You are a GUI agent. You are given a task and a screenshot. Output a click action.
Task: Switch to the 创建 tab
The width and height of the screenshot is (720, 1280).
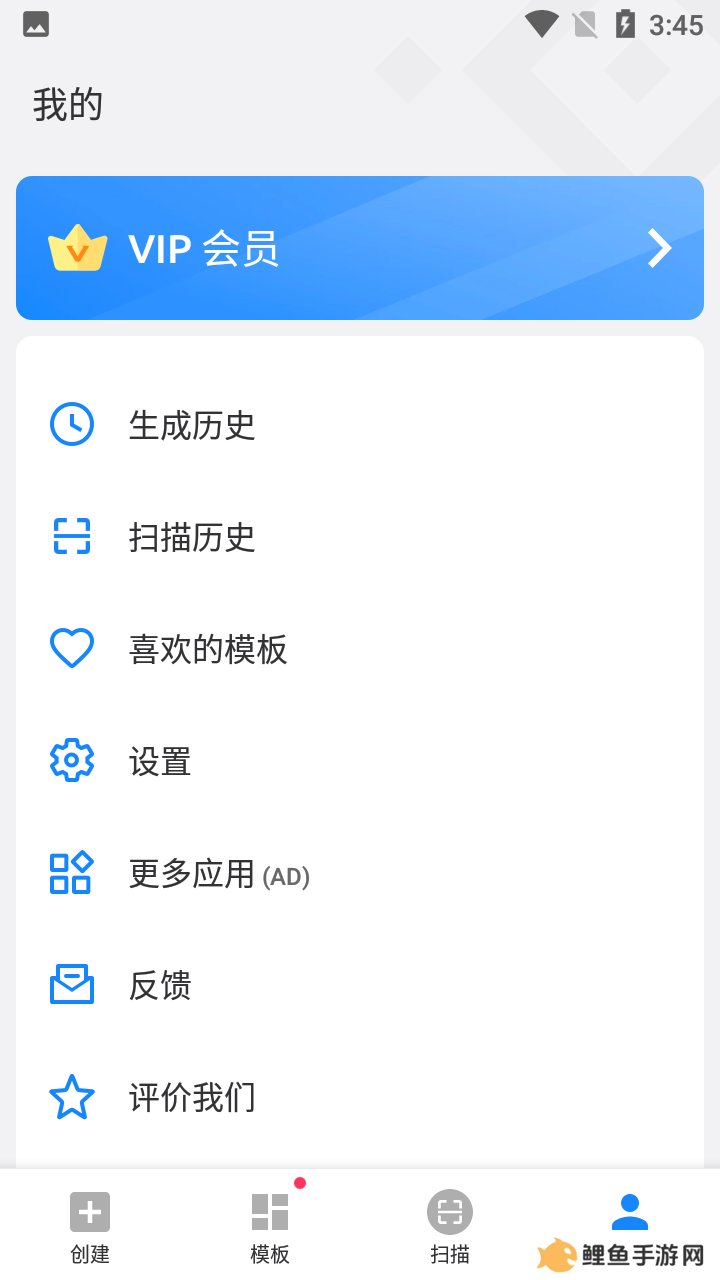coord(90,1226)
